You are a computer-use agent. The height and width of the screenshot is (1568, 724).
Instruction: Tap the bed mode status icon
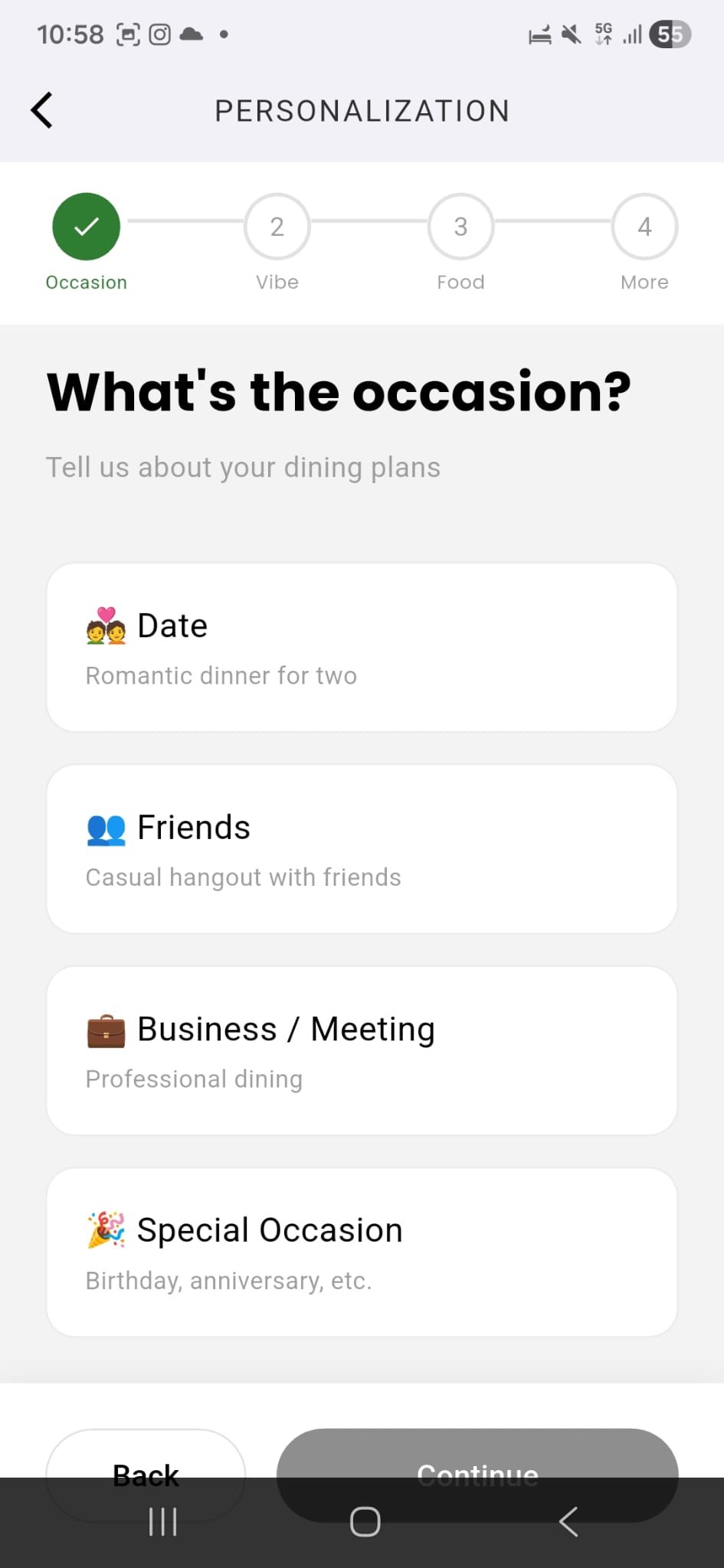(x=539, y=34)
